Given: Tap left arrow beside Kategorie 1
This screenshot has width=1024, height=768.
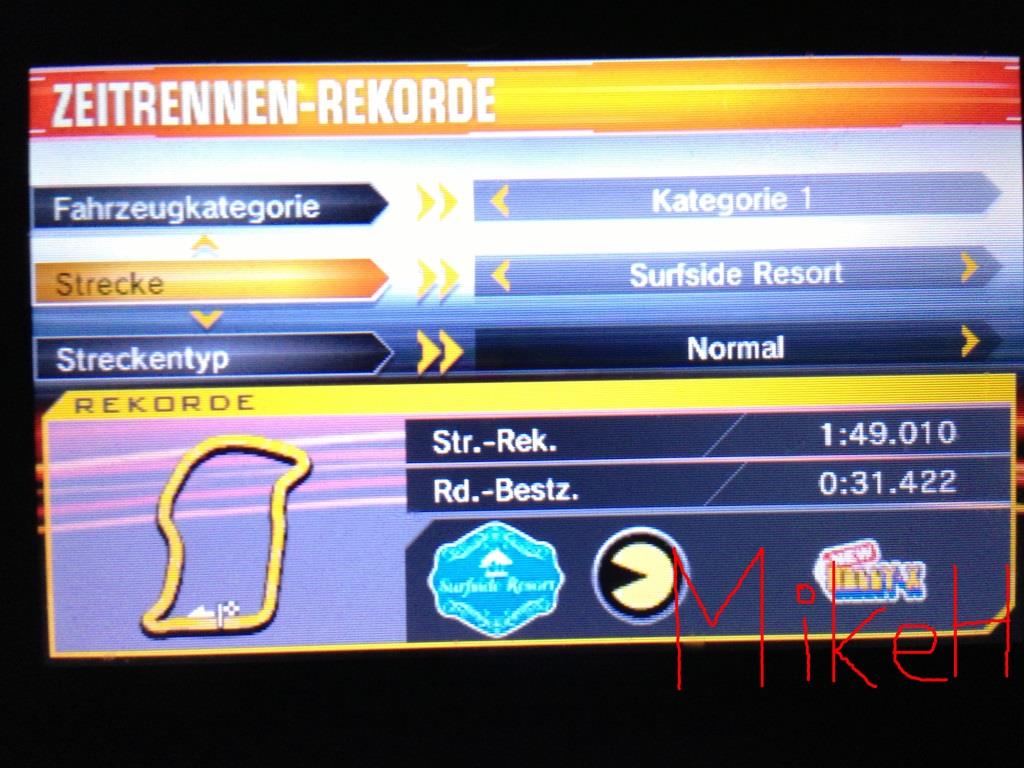Looking at the screenshot, I should 500,202.
